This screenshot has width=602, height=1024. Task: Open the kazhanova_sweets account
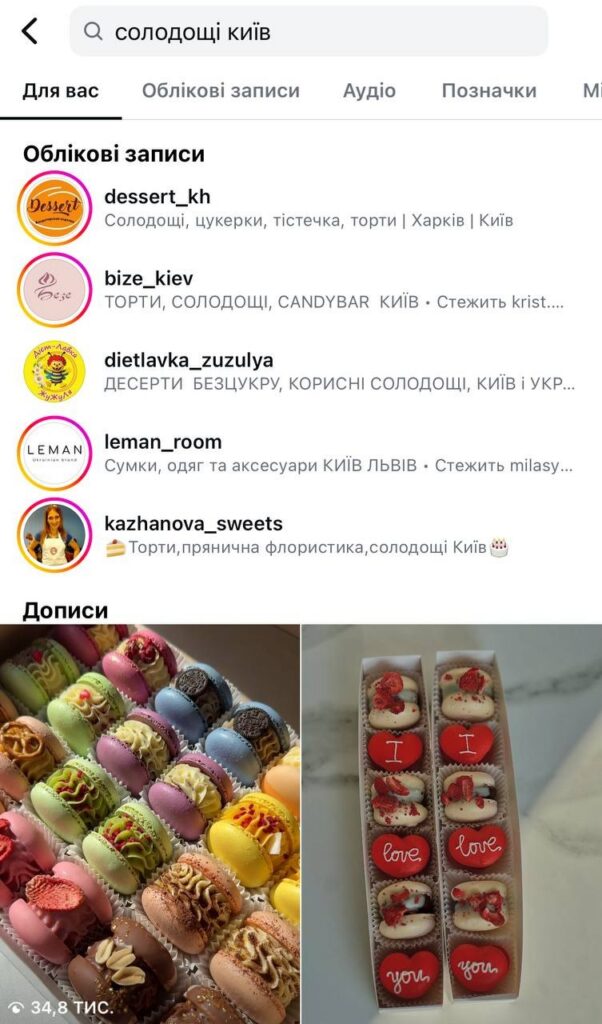coord(193,523)
